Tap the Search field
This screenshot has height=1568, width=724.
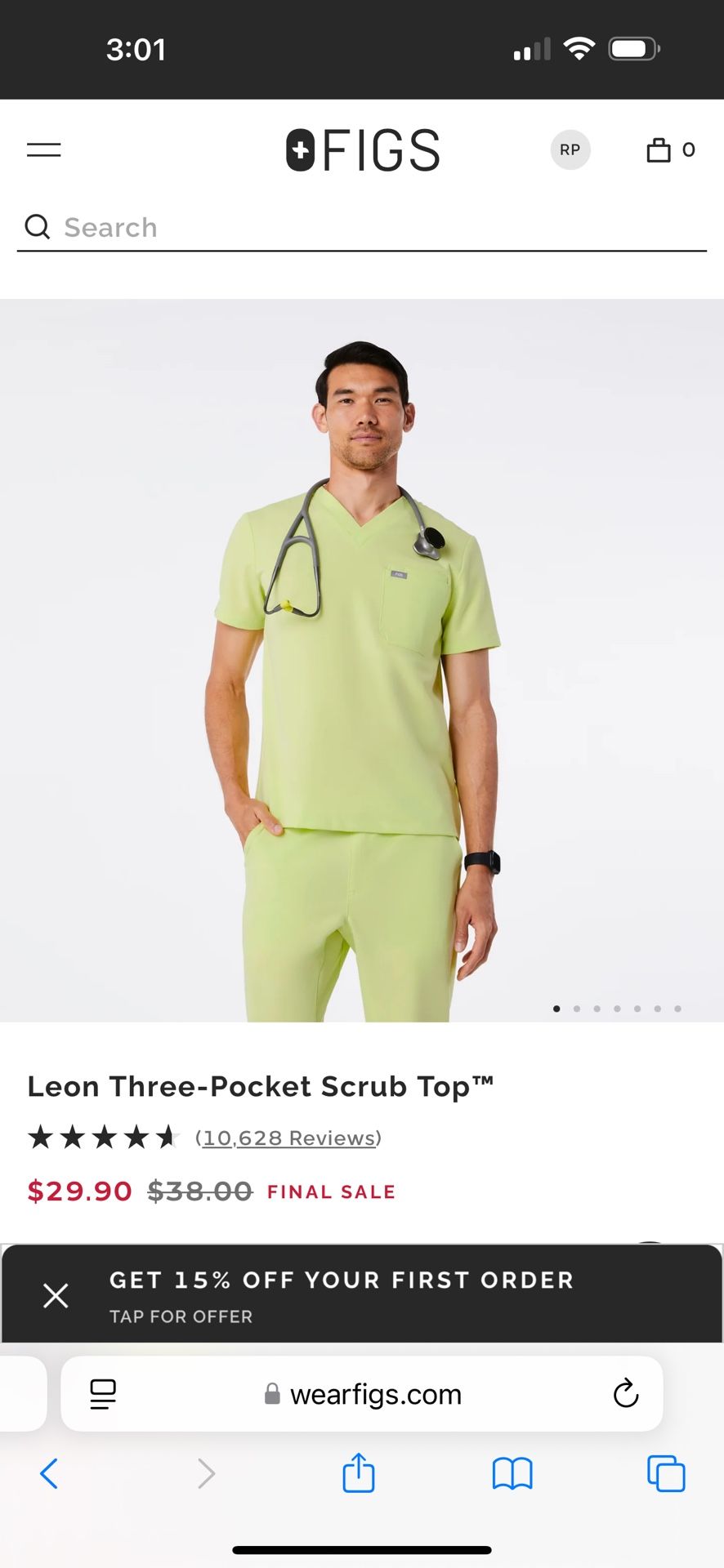pos(362,227)
